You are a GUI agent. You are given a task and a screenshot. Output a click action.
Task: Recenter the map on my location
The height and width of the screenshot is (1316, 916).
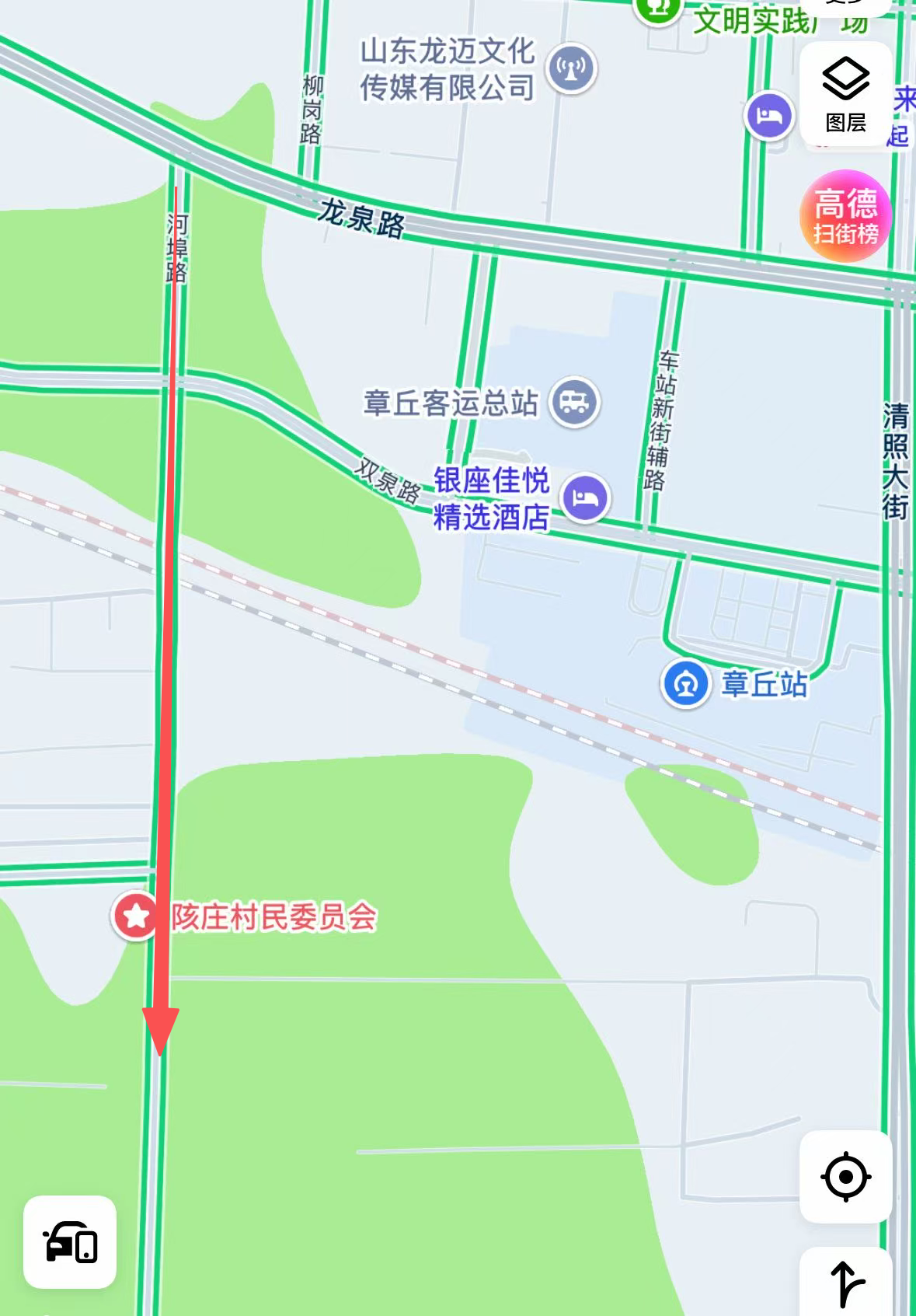845,1177
